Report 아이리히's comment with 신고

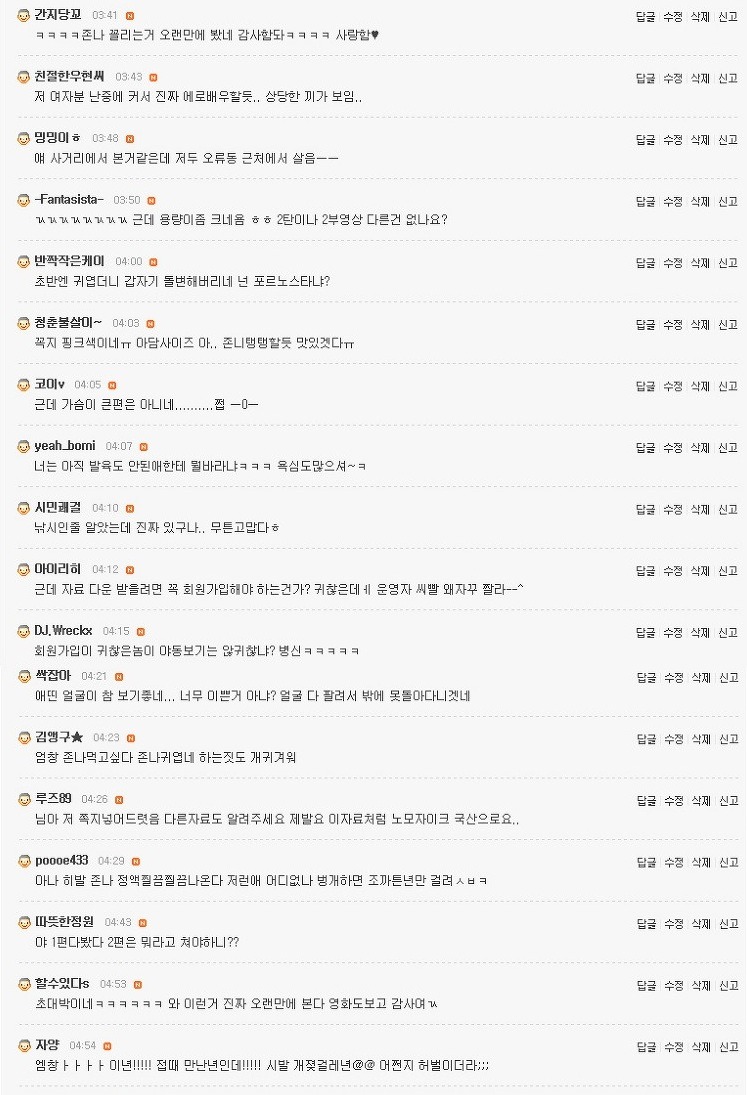tap(727, 572)
